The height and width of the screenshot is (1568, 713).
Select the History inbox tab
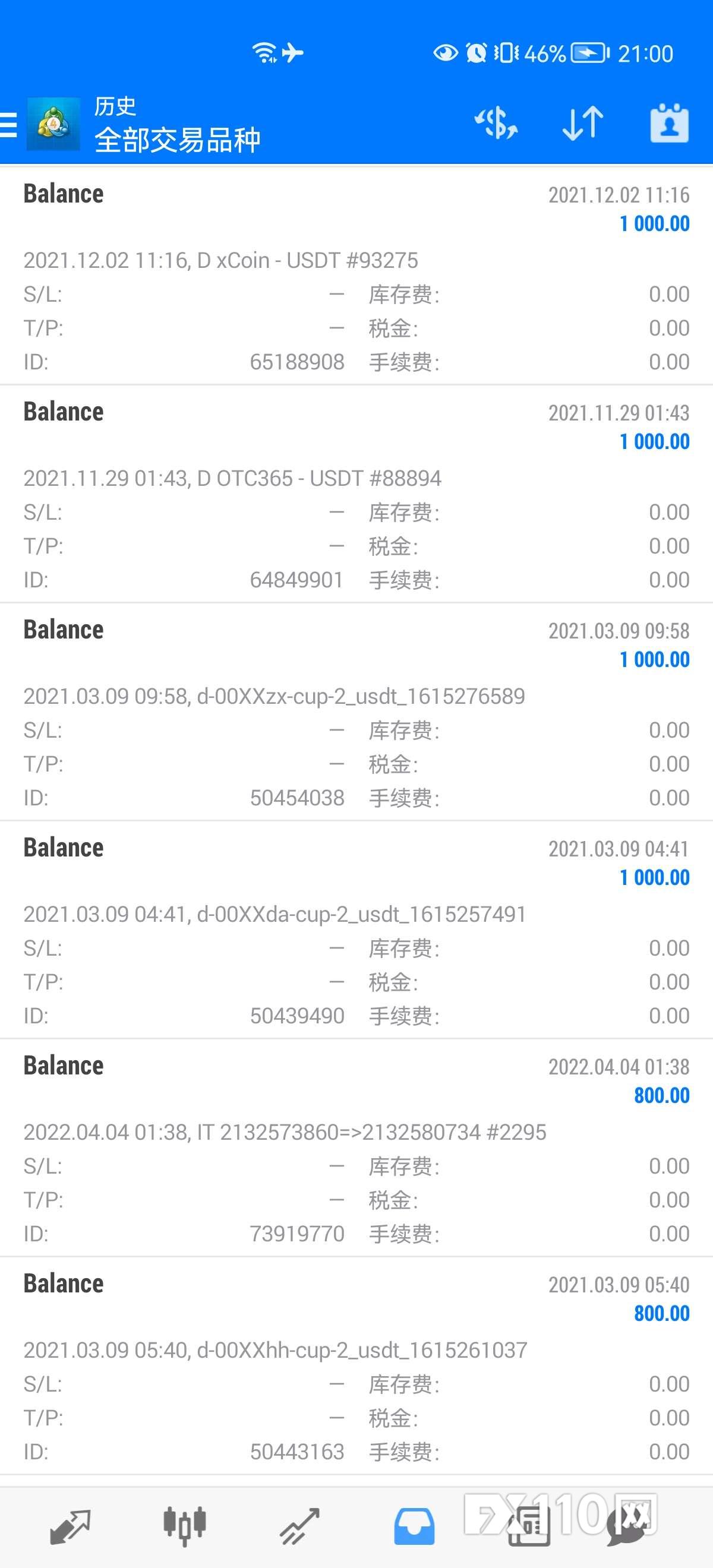(x=414, y=1526)
